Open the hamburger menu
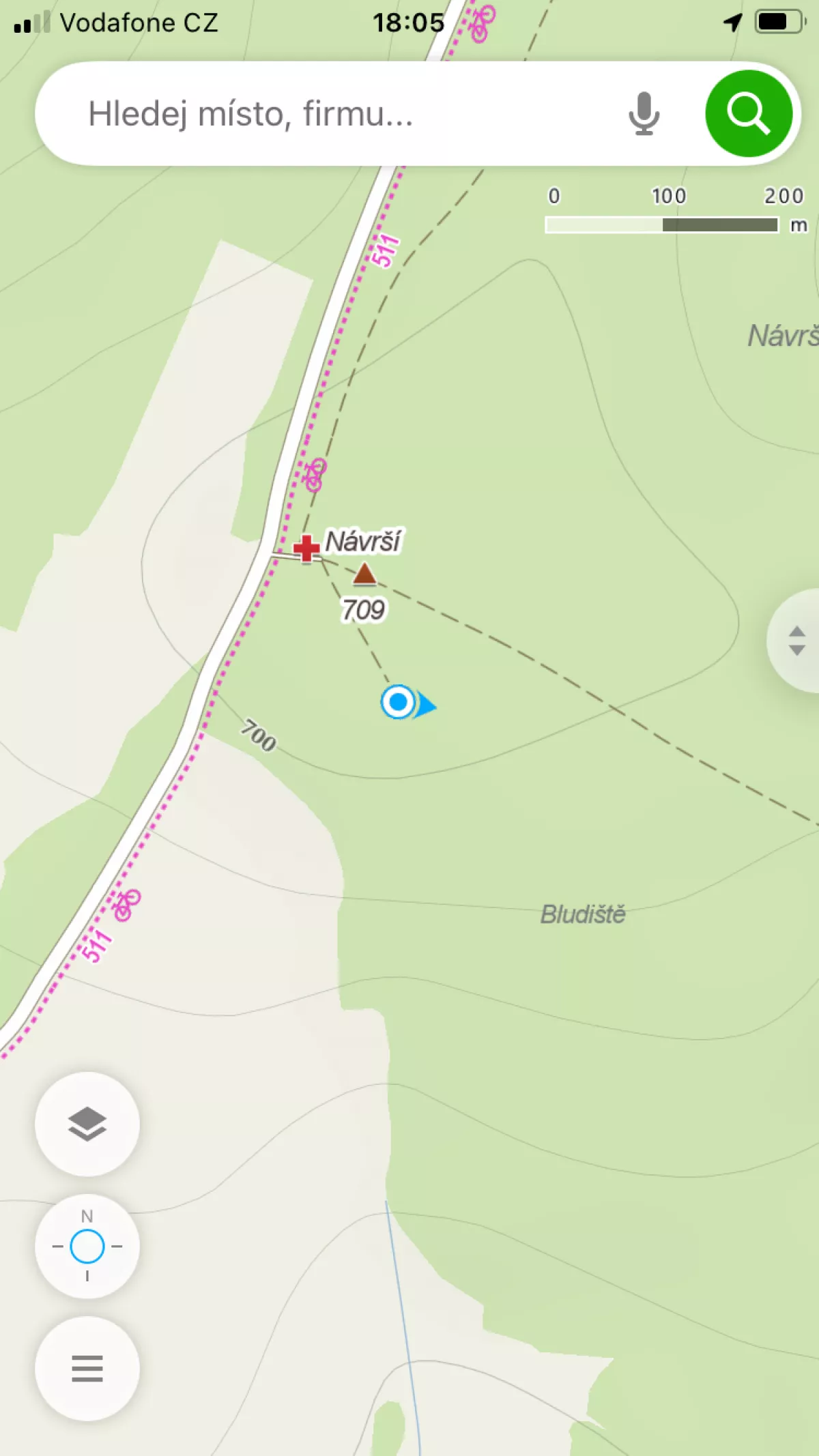The height and width of the screenshot is (1456, 819). pos(87,1369)
